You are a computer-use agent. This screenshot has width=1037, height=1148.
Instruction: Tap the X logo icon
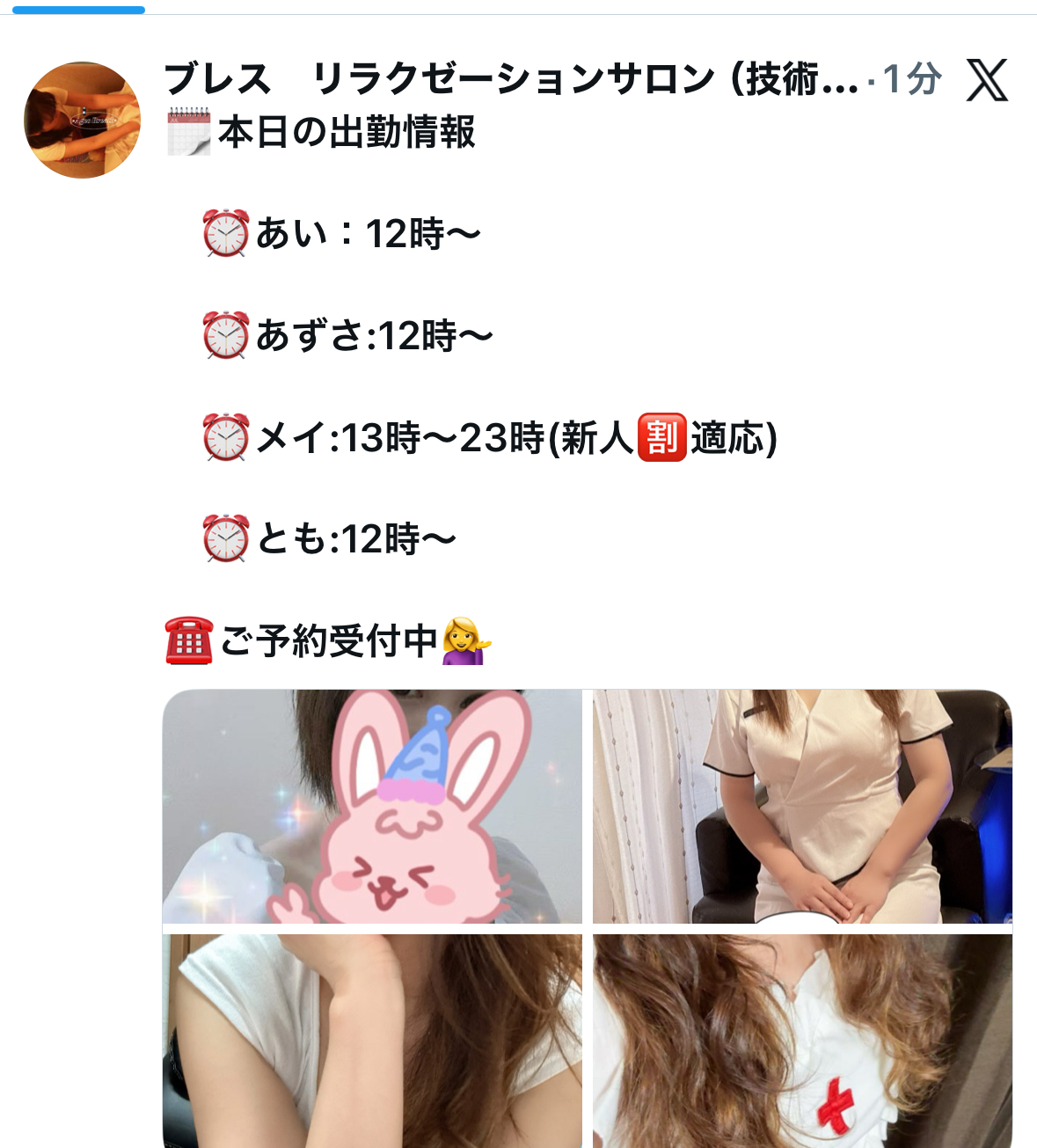pos(987,80)
